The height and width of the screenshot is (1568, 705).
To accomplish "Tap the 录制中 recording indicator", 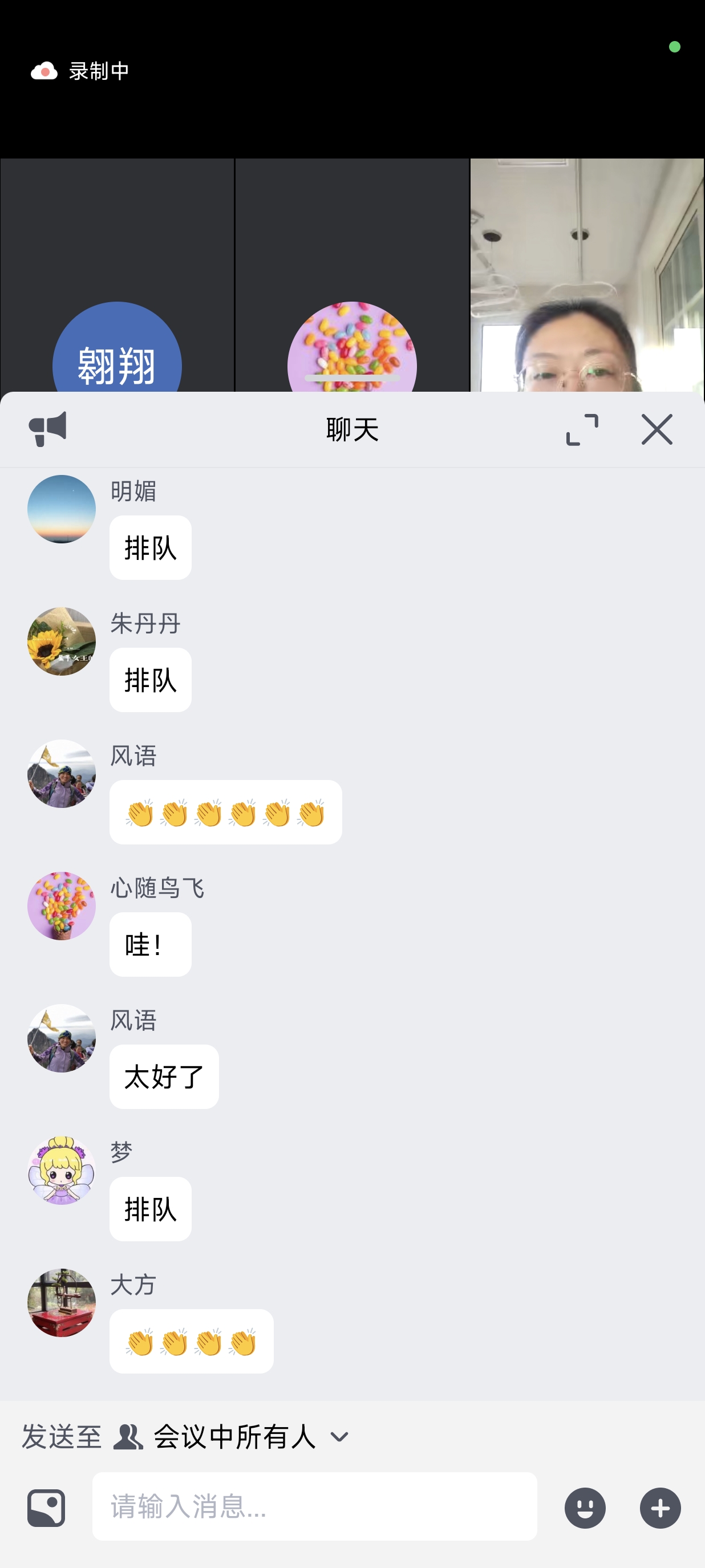I will click(80, 71).
